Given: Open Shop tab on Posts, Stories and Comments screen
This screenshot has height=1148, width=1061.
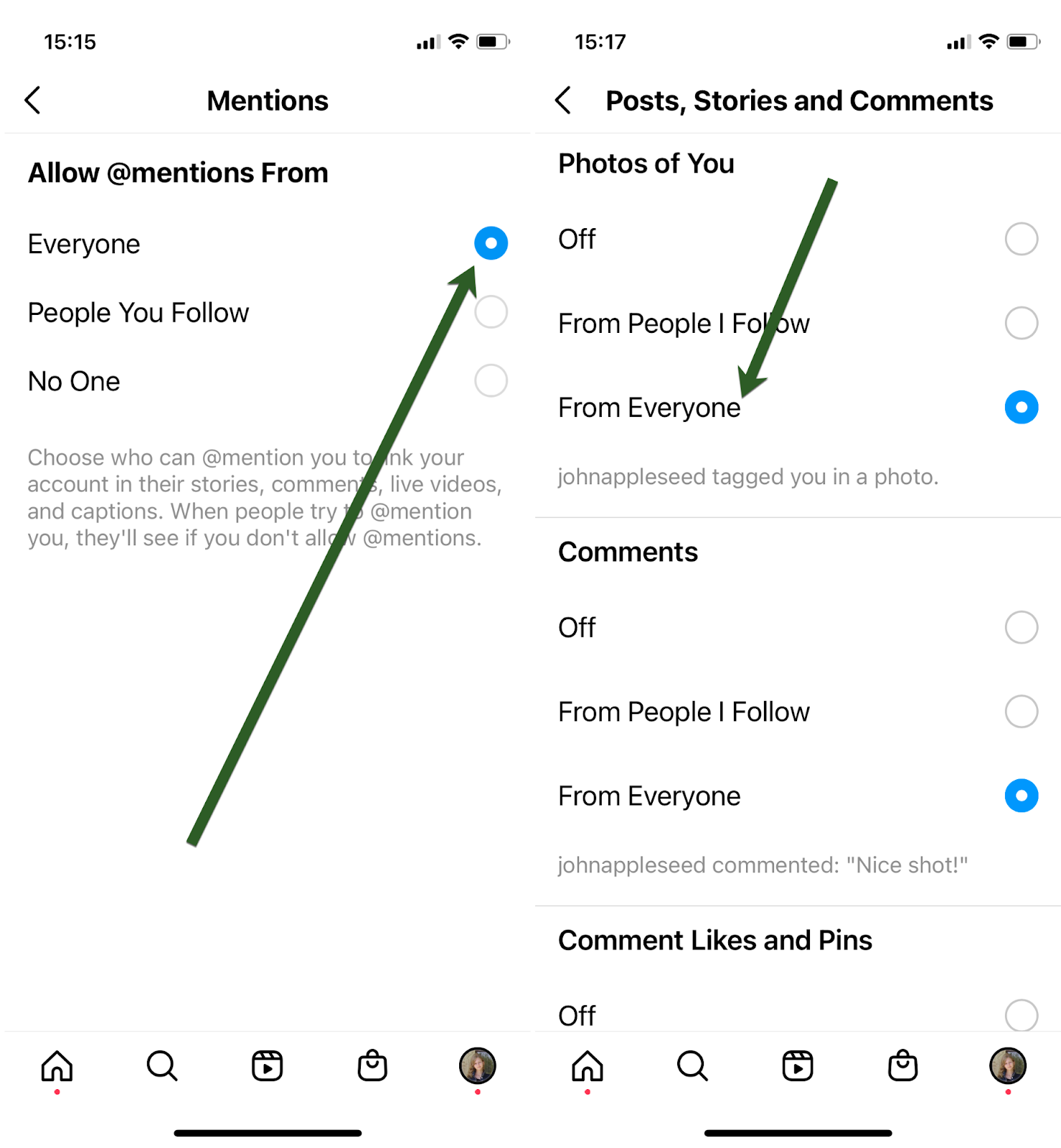Looking at the screenshot, I should point(902,1065).
